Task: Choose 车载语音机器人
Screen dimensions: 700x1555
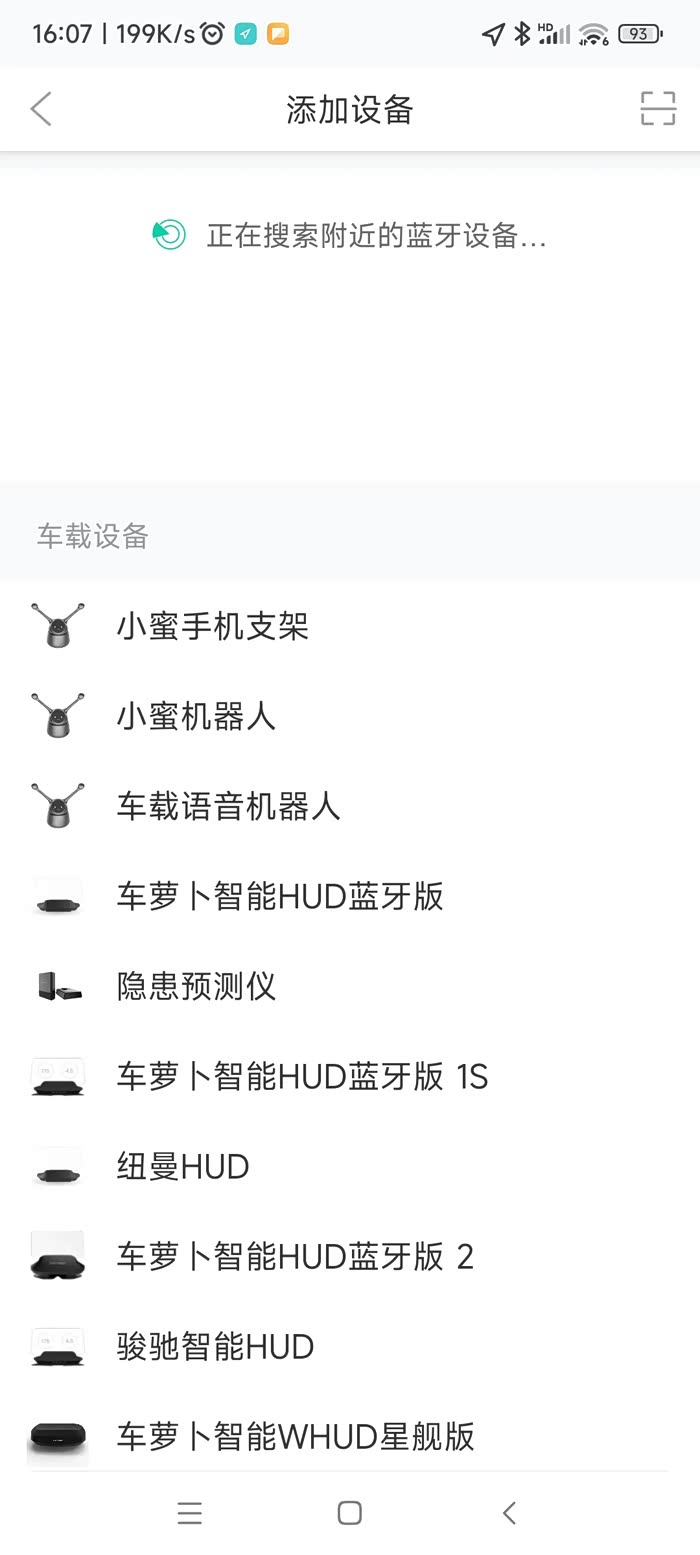Action: (x=350, y=806)
